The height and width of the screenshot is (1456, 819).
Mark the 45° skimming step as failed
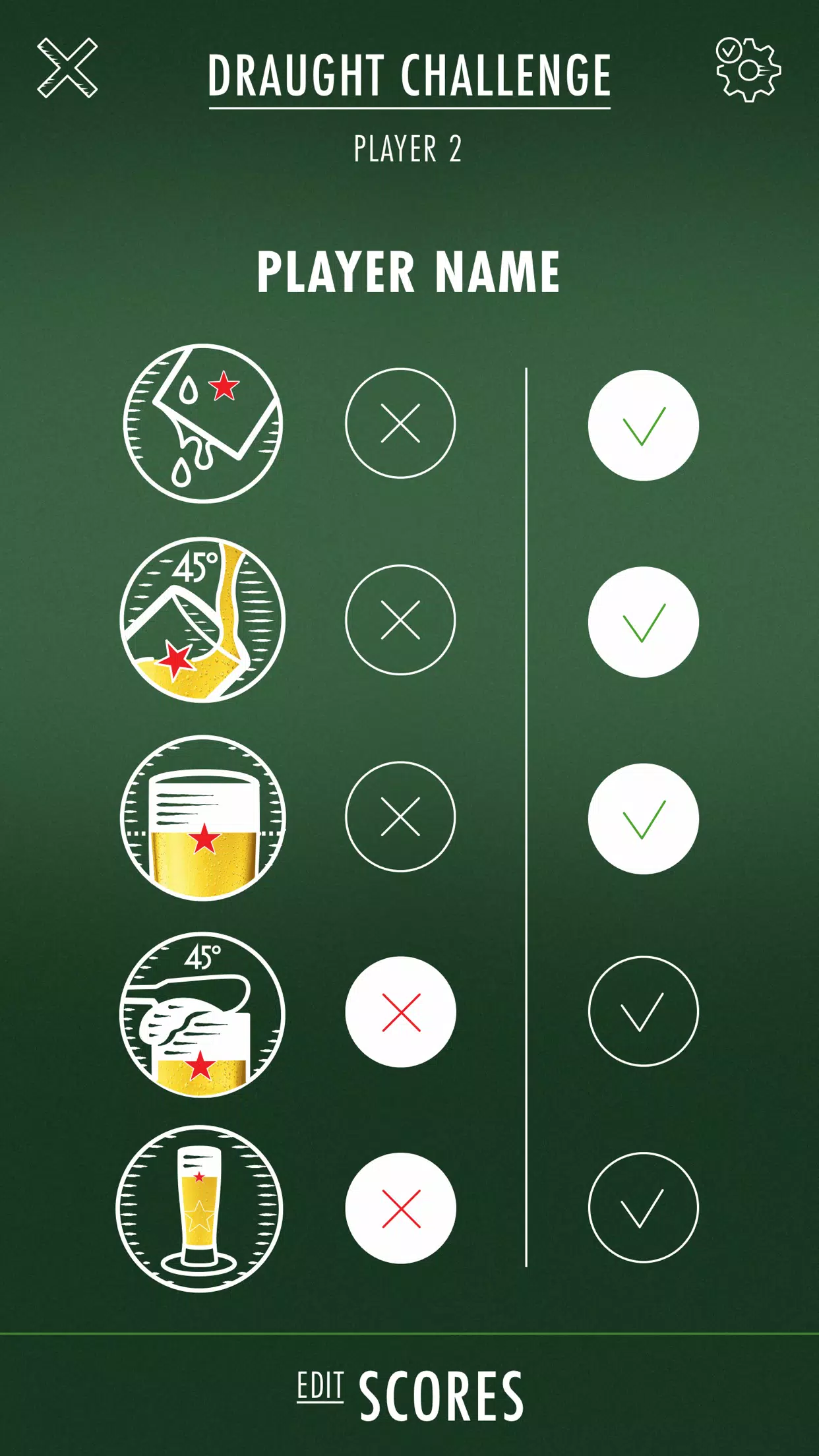[x=400, y=1012]
